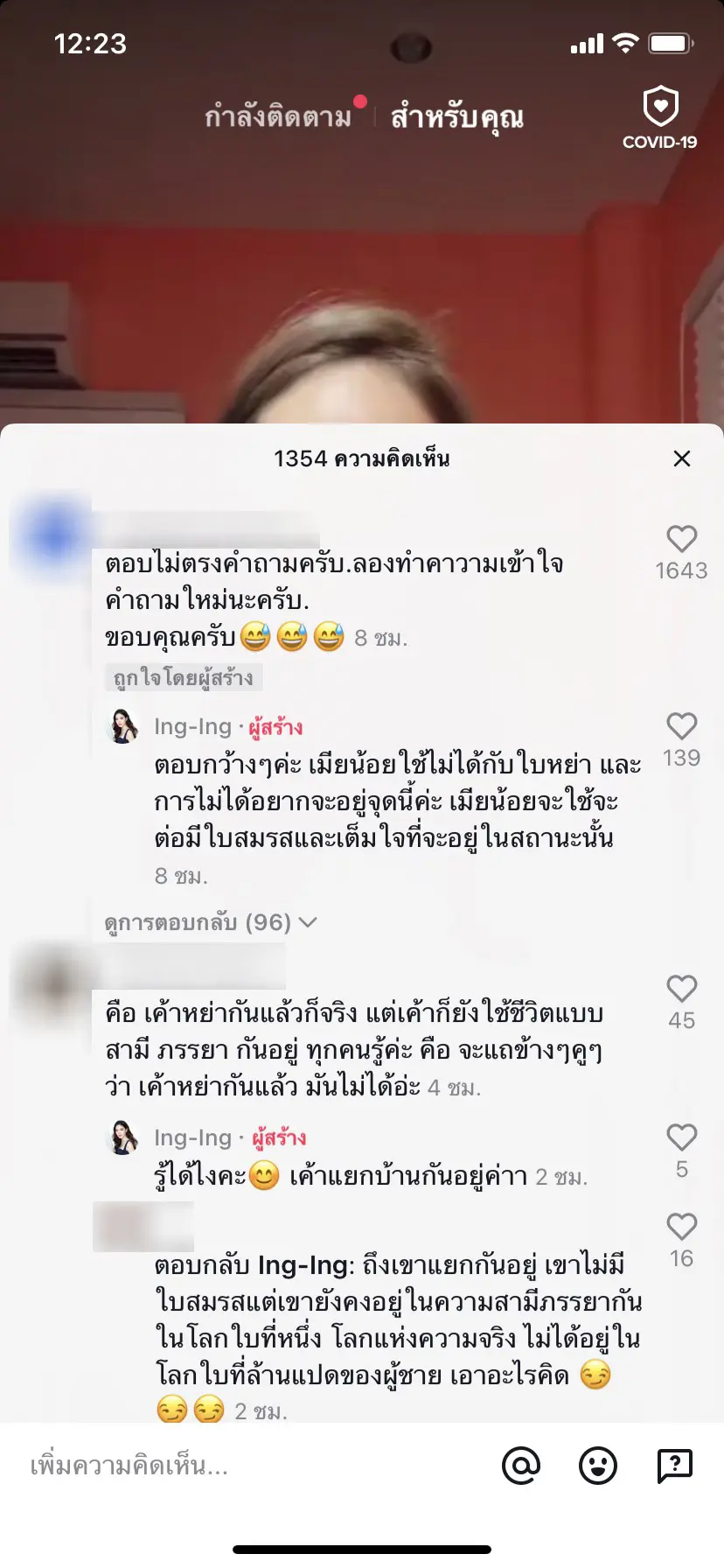Like the comment with 45 likes

681,989
